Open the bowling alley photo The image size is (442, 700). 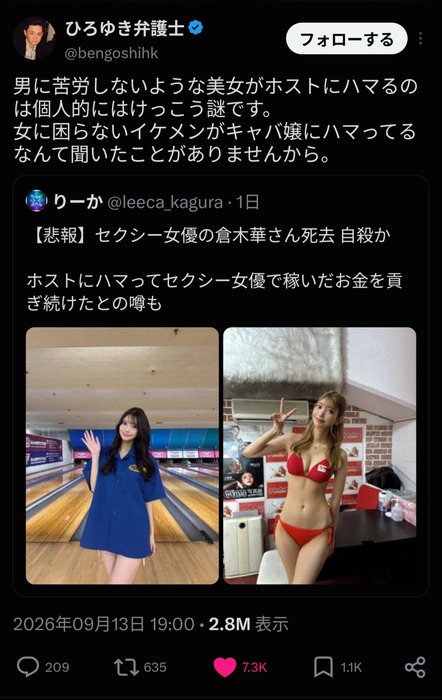[122, 456]
